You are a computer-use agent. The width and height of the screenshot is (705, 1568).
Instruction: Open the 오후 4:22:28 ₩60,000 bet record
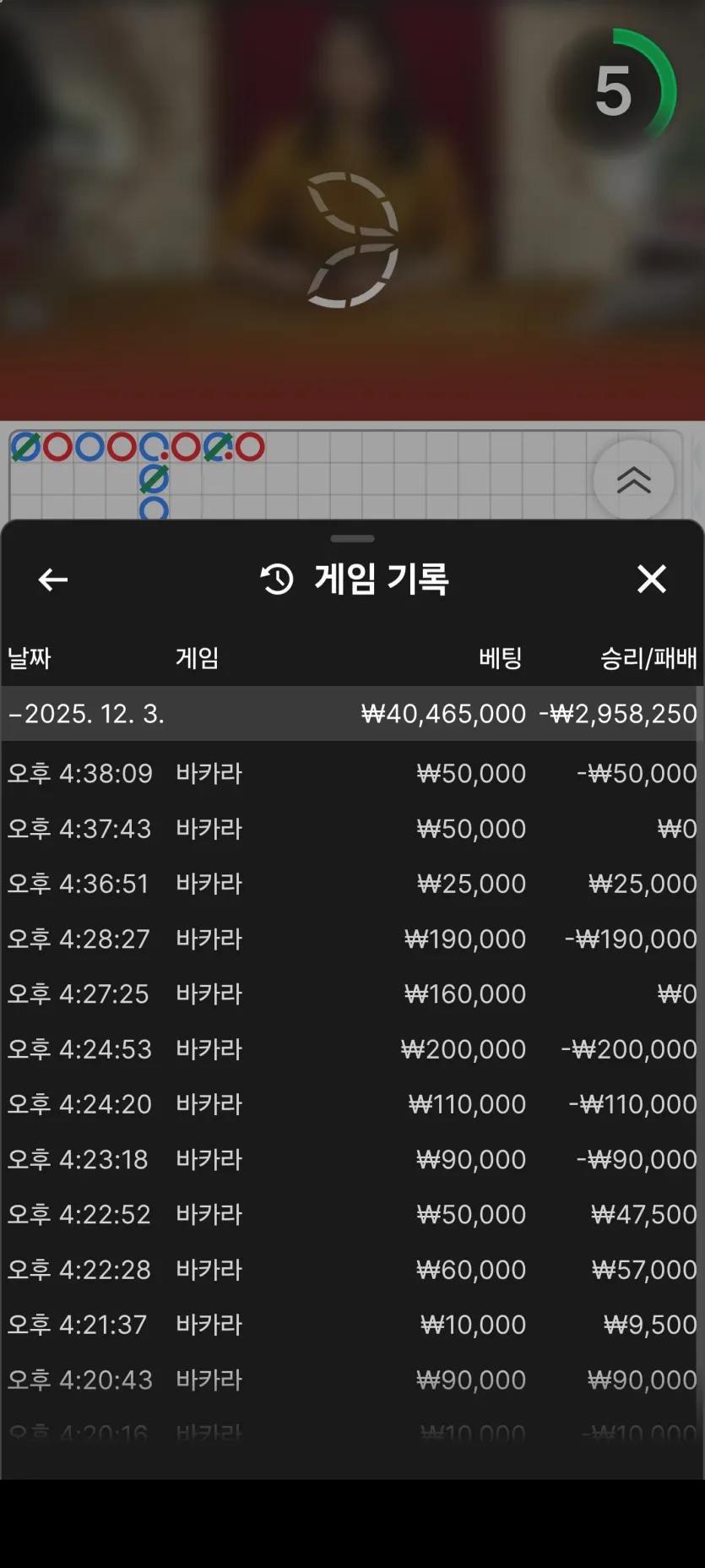(x=352, y=1270)
